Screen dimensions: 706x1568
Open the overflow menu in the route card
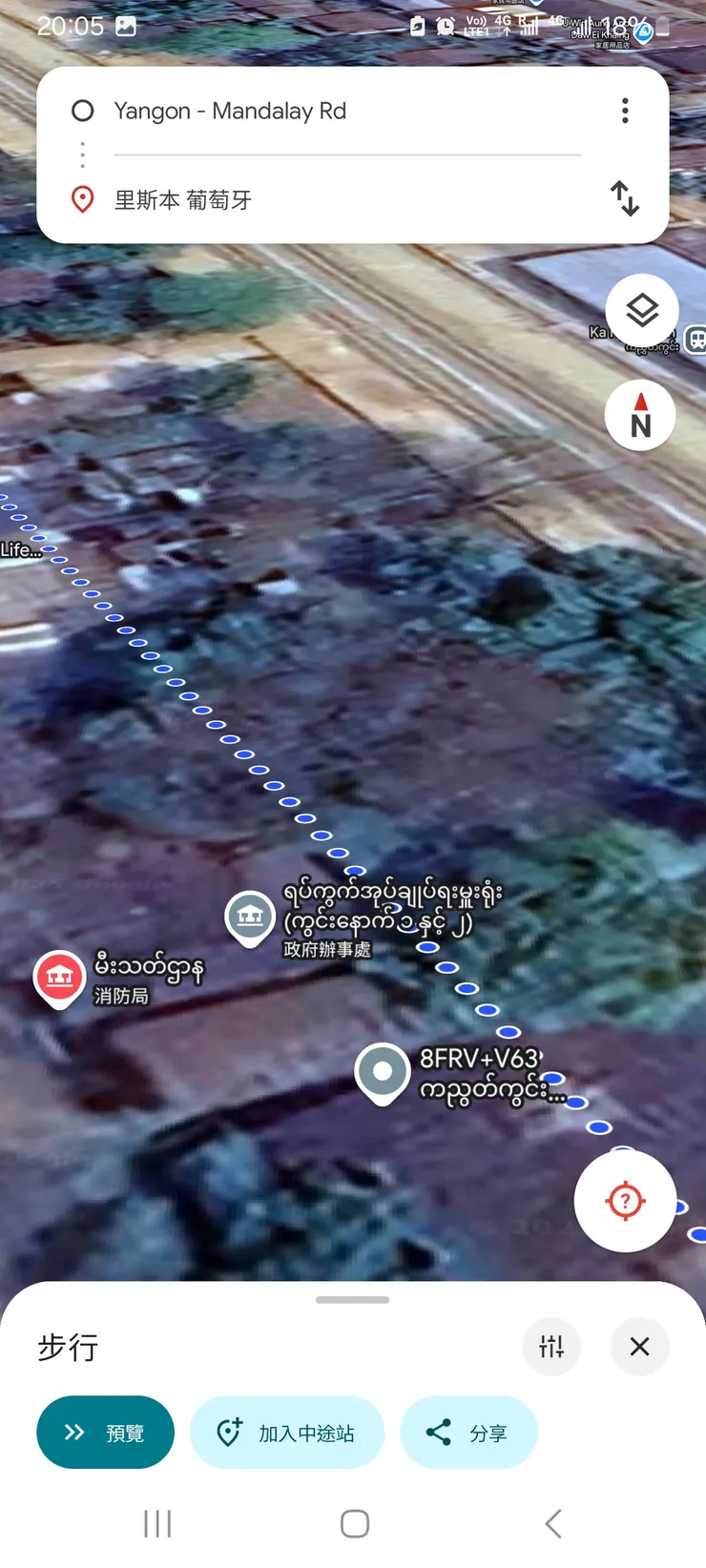625,111
